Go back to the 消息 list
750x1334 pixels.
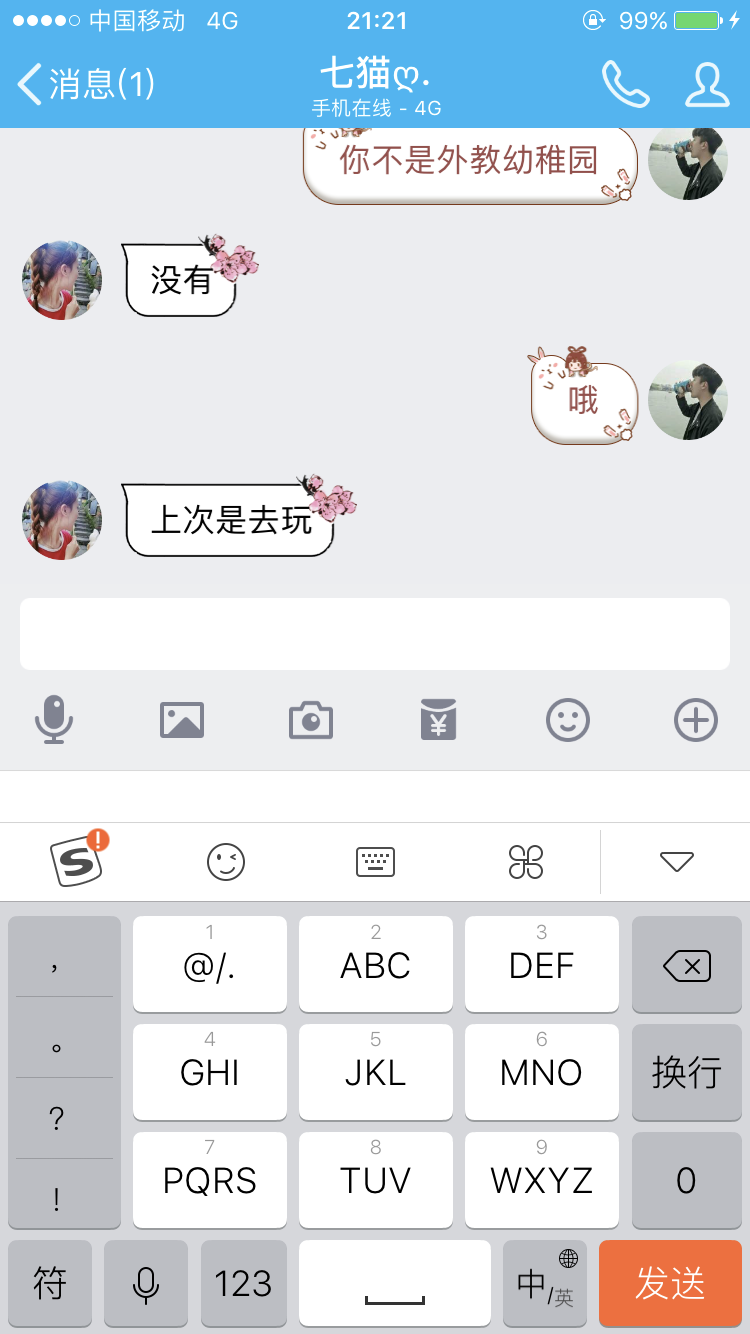[85, 84]
